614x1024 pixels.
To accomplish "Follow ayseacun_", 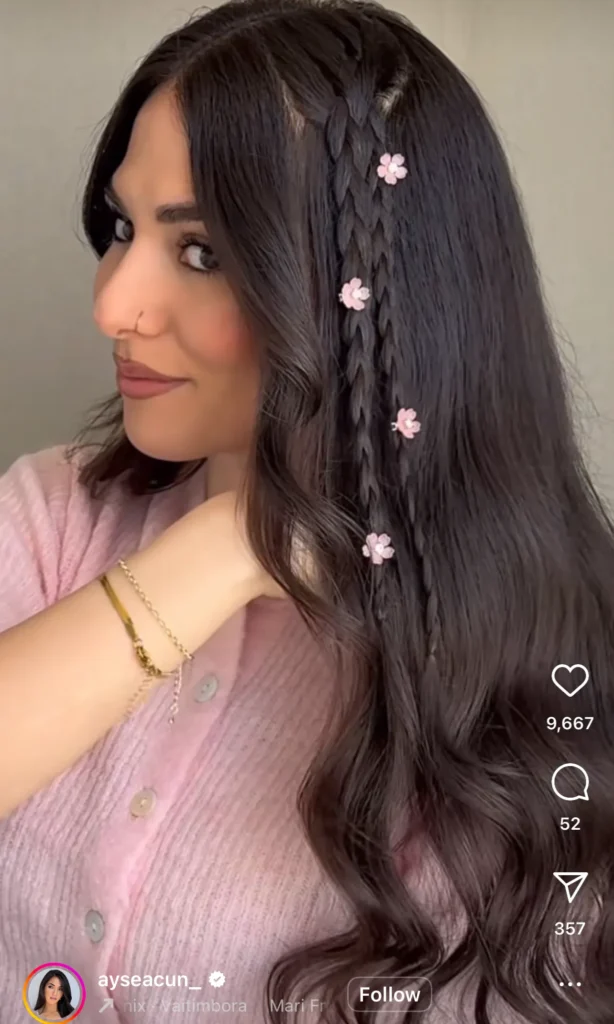I will [389, 995].
